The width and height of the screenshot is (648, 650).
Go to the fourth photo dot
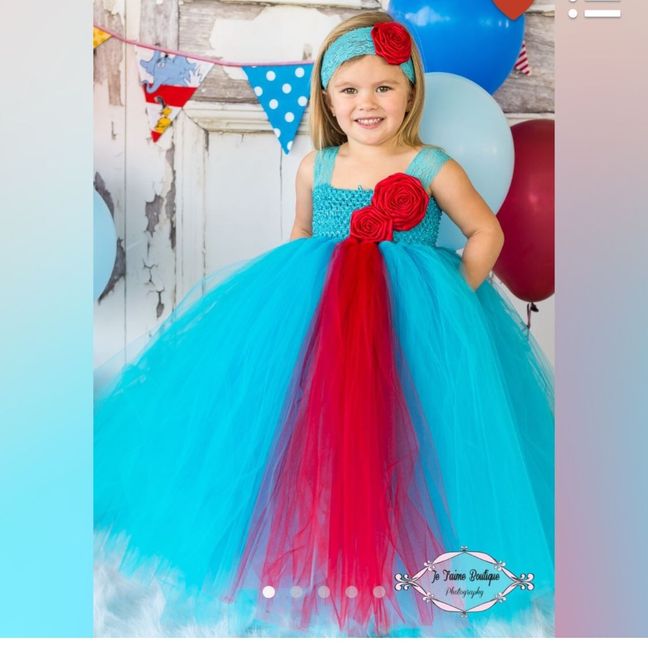coord(351,592)
